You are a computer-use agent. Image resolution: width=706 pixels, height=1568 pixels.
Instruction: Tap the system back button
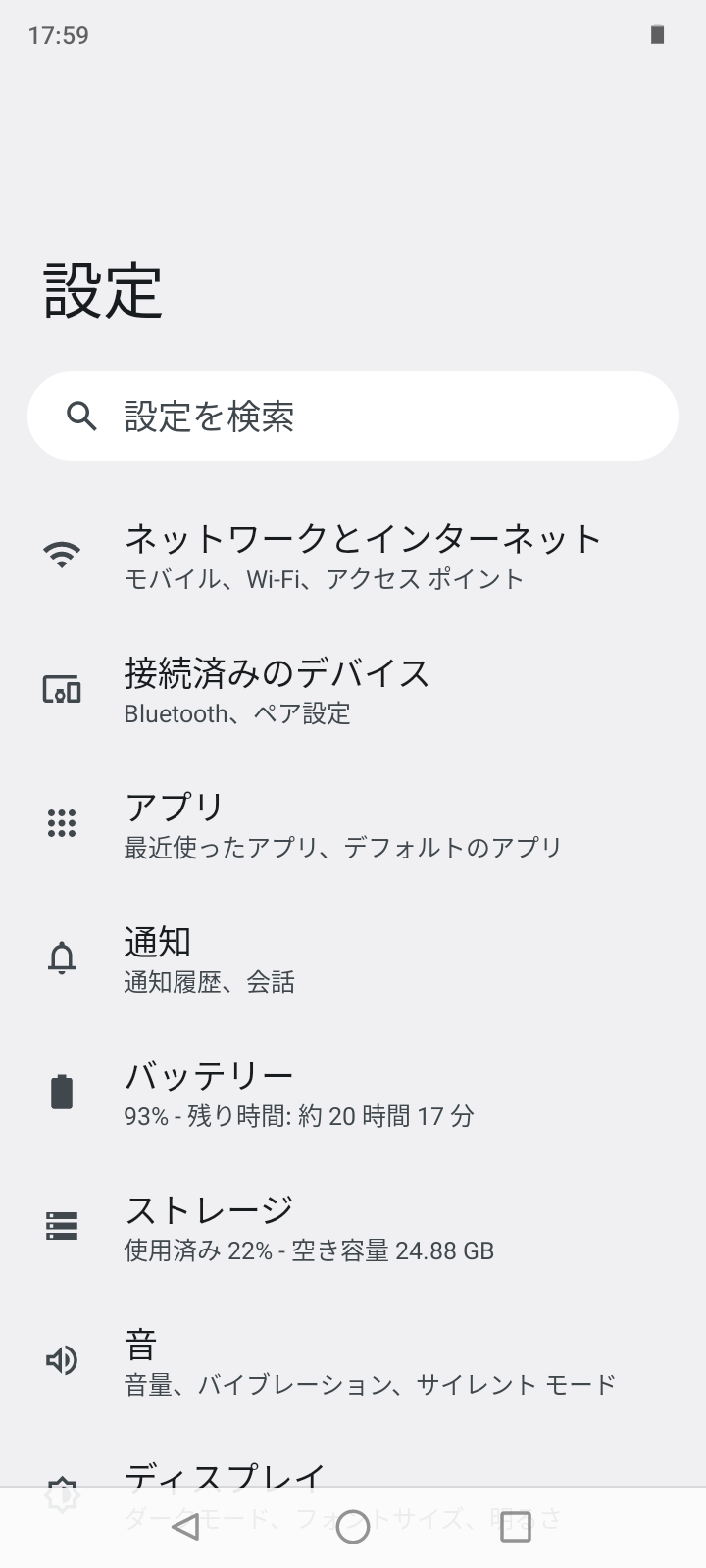[x=185, y=1526]
